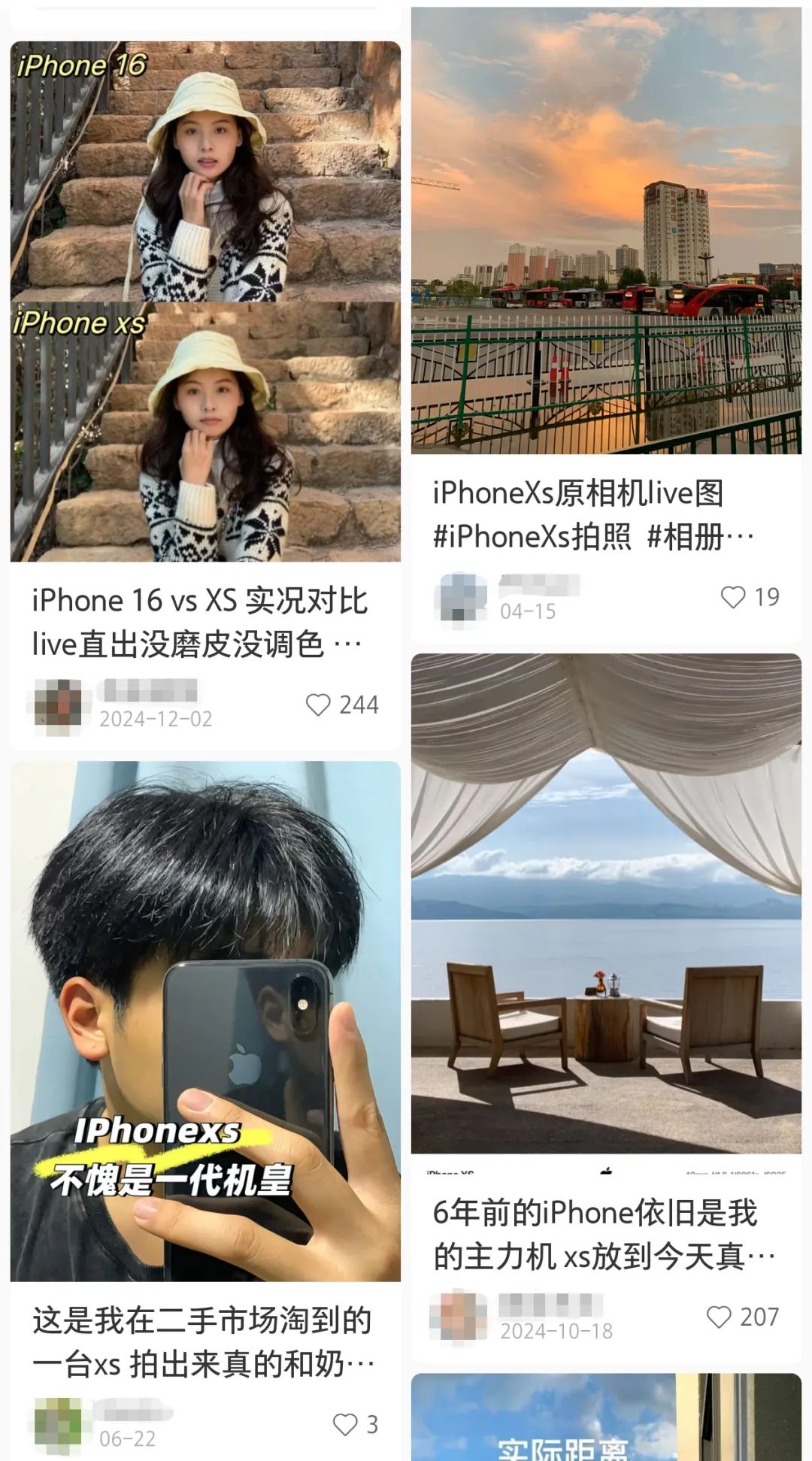This screenshot has height=1461, width=812.
Task: Like the 6年前的iPhone post
Action: pyautogui.click(x=719, y=1317)
